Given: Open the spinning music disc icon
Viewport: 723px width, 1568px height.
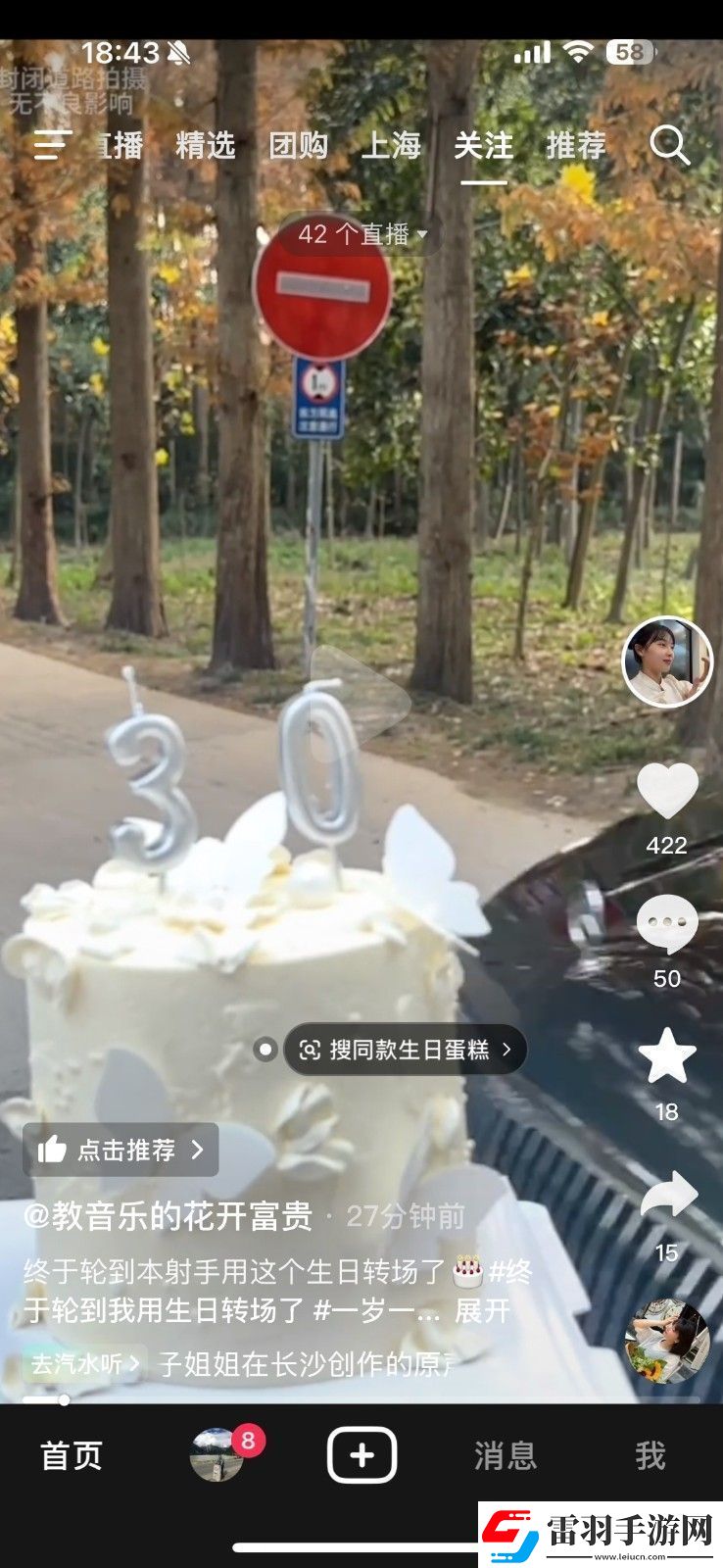Looking at the screenshot, I should point(667,1342).
